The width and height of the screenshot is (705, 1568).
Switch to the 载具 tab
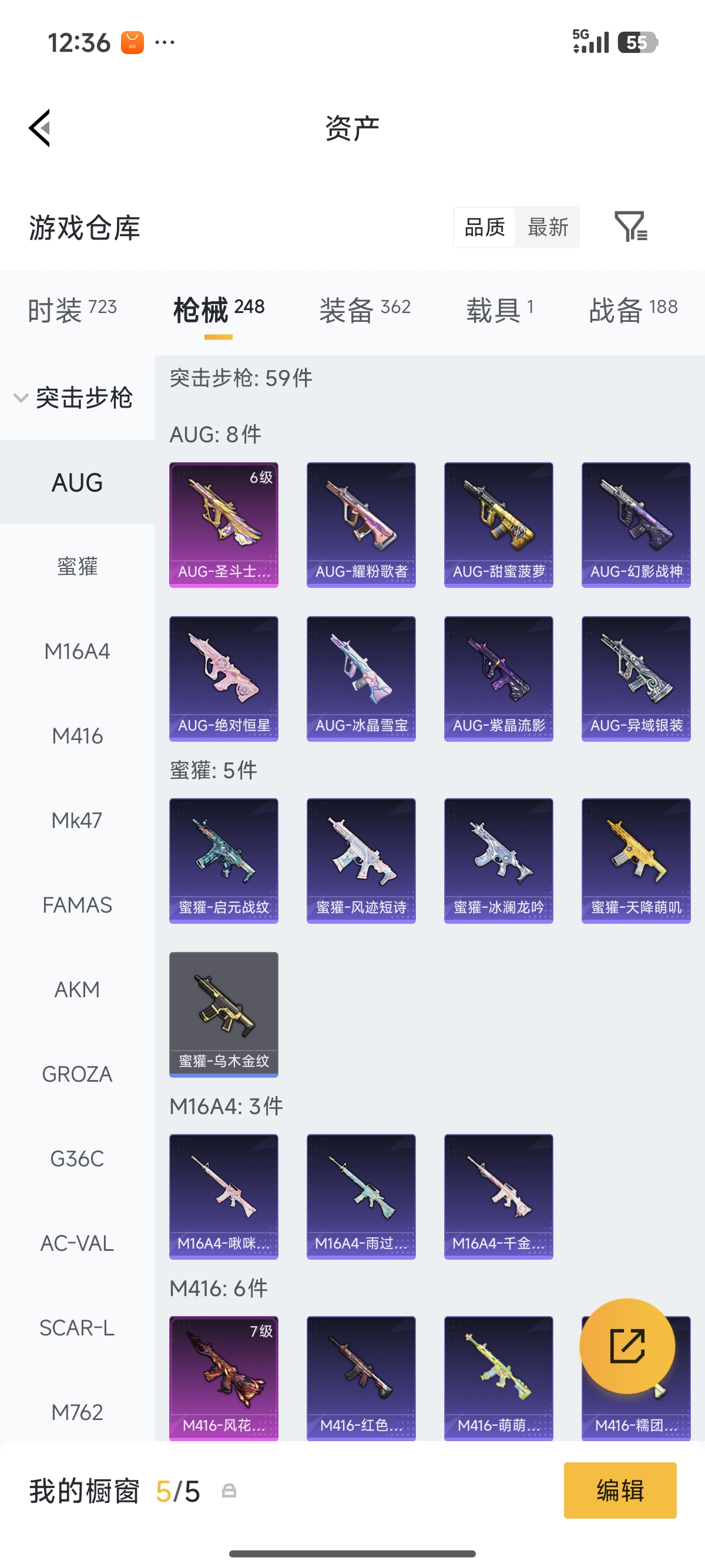tap(499, 309)
